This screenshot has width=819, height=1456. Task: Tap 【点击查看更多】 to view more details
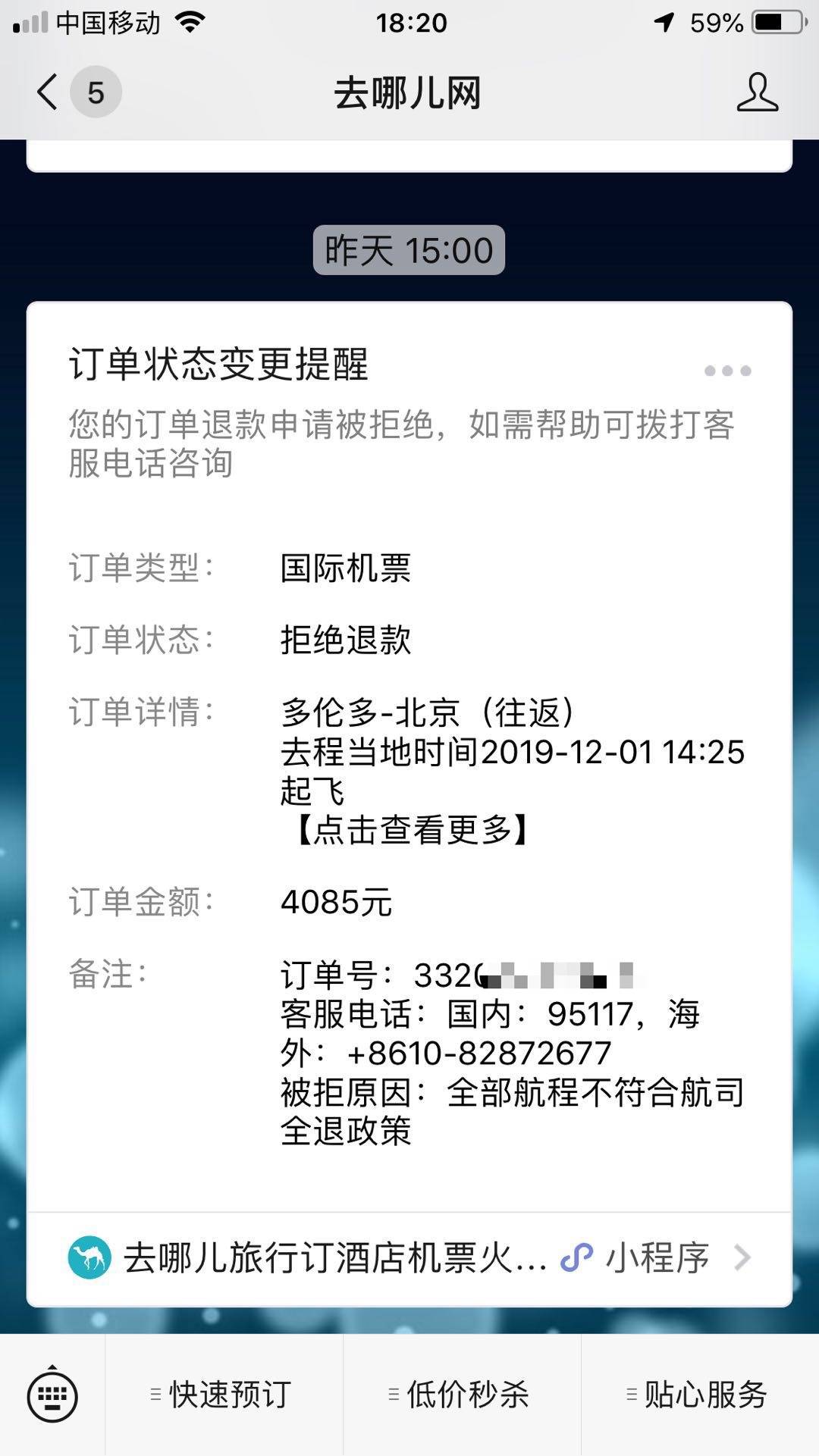410,830
